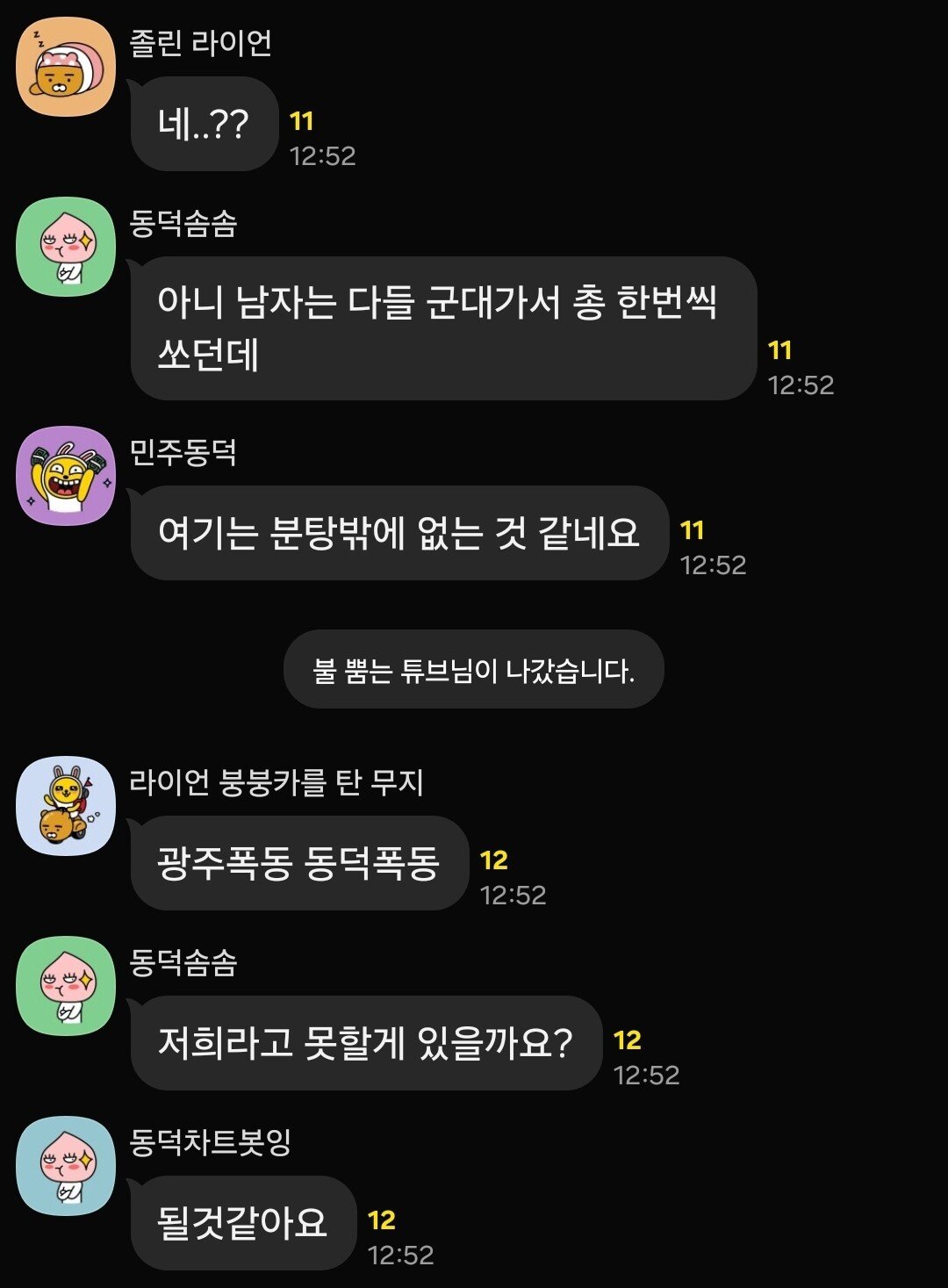Open 동덕차트봇잉's profile avatar

click(x=66, y=1165)
